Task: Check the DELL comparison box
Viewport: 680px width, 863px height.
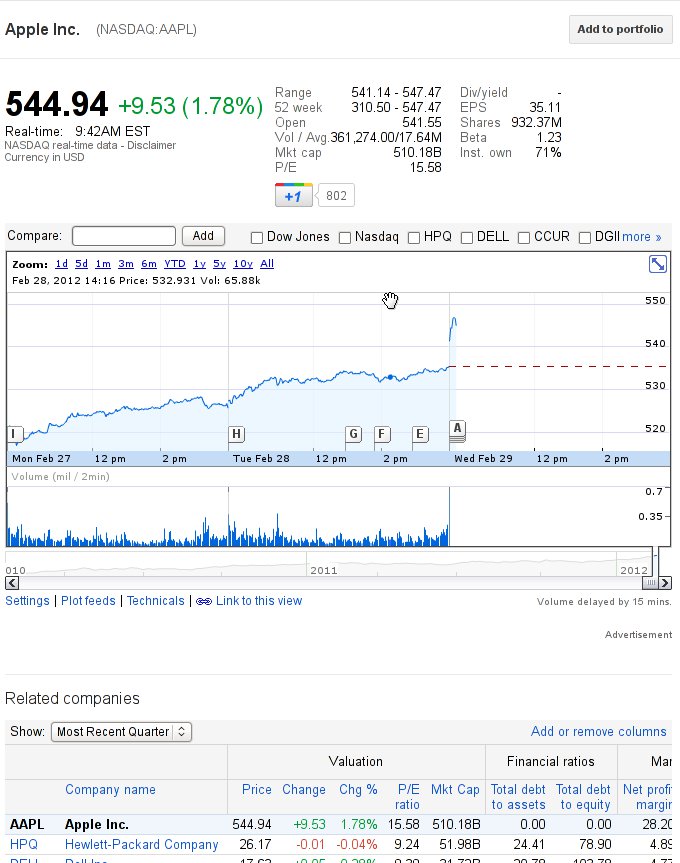Action: (467, 238)
